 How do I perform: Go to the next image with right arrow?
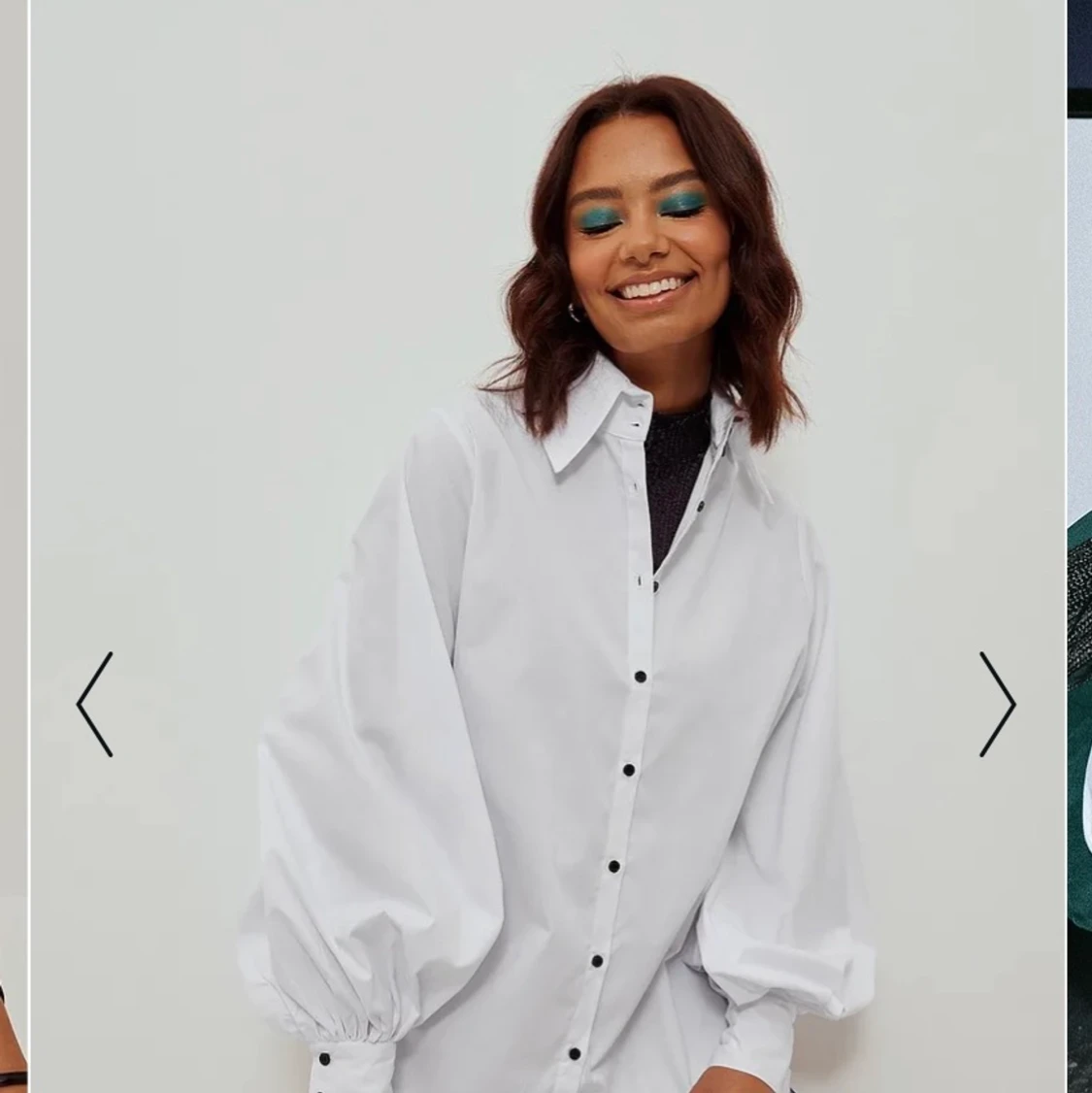(997, 704)
